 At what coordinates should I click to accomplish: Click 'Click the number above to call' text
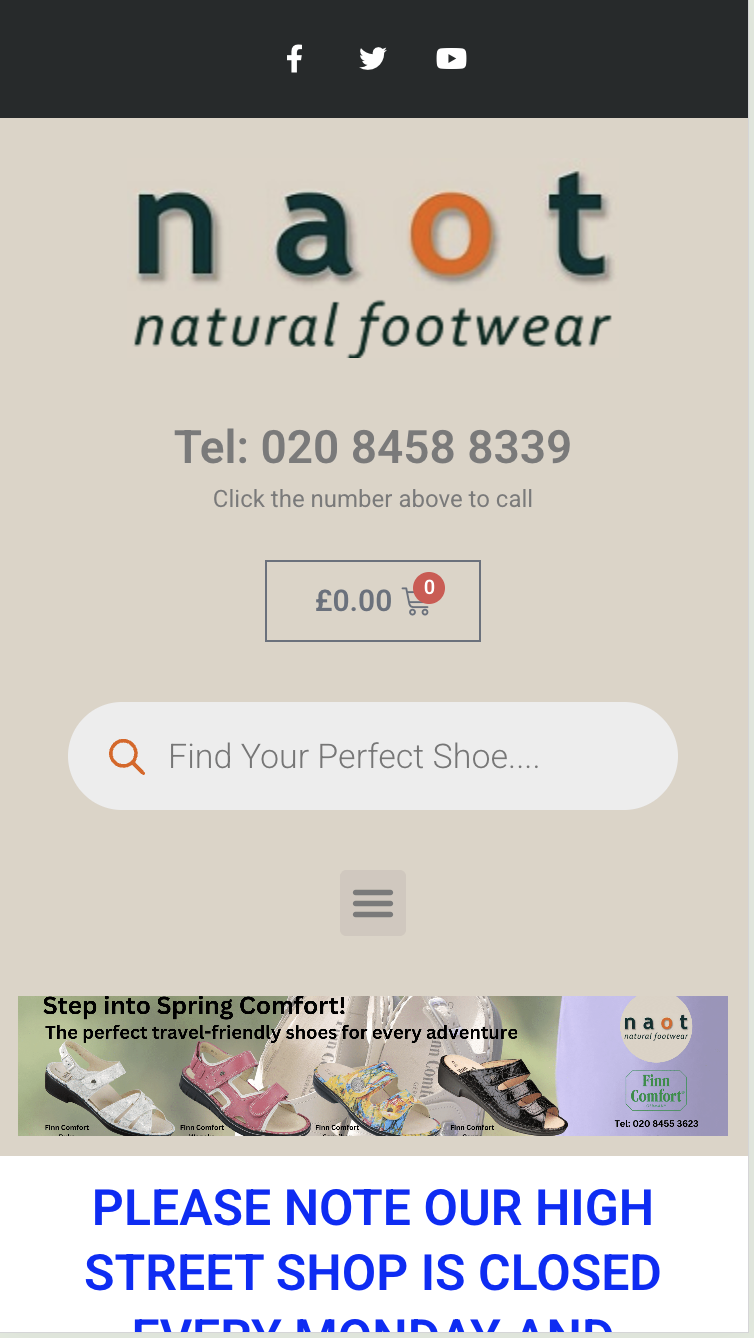pyautogui.click(x=372, y=498)
